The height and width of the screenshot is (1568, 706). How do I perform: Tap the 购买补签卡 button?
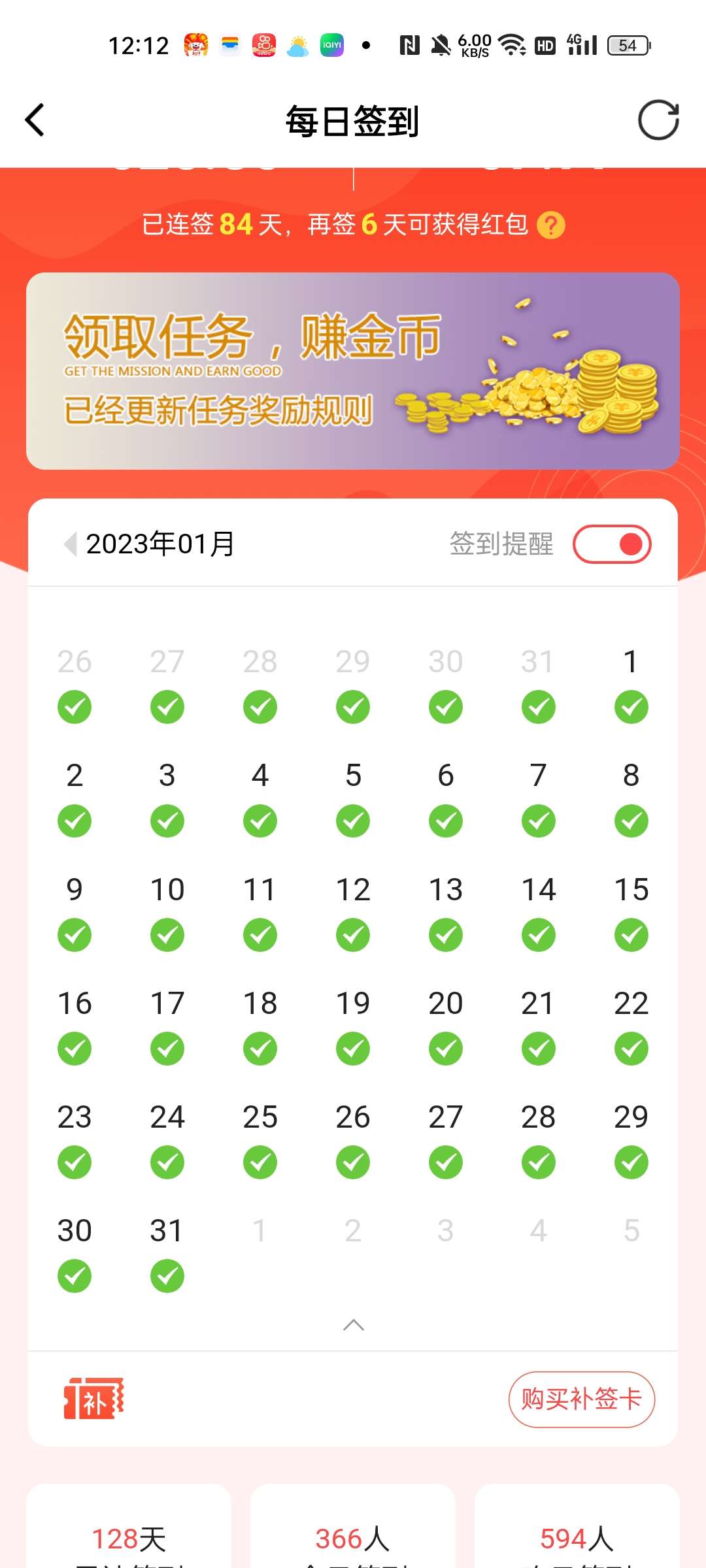click(581, 1399)
